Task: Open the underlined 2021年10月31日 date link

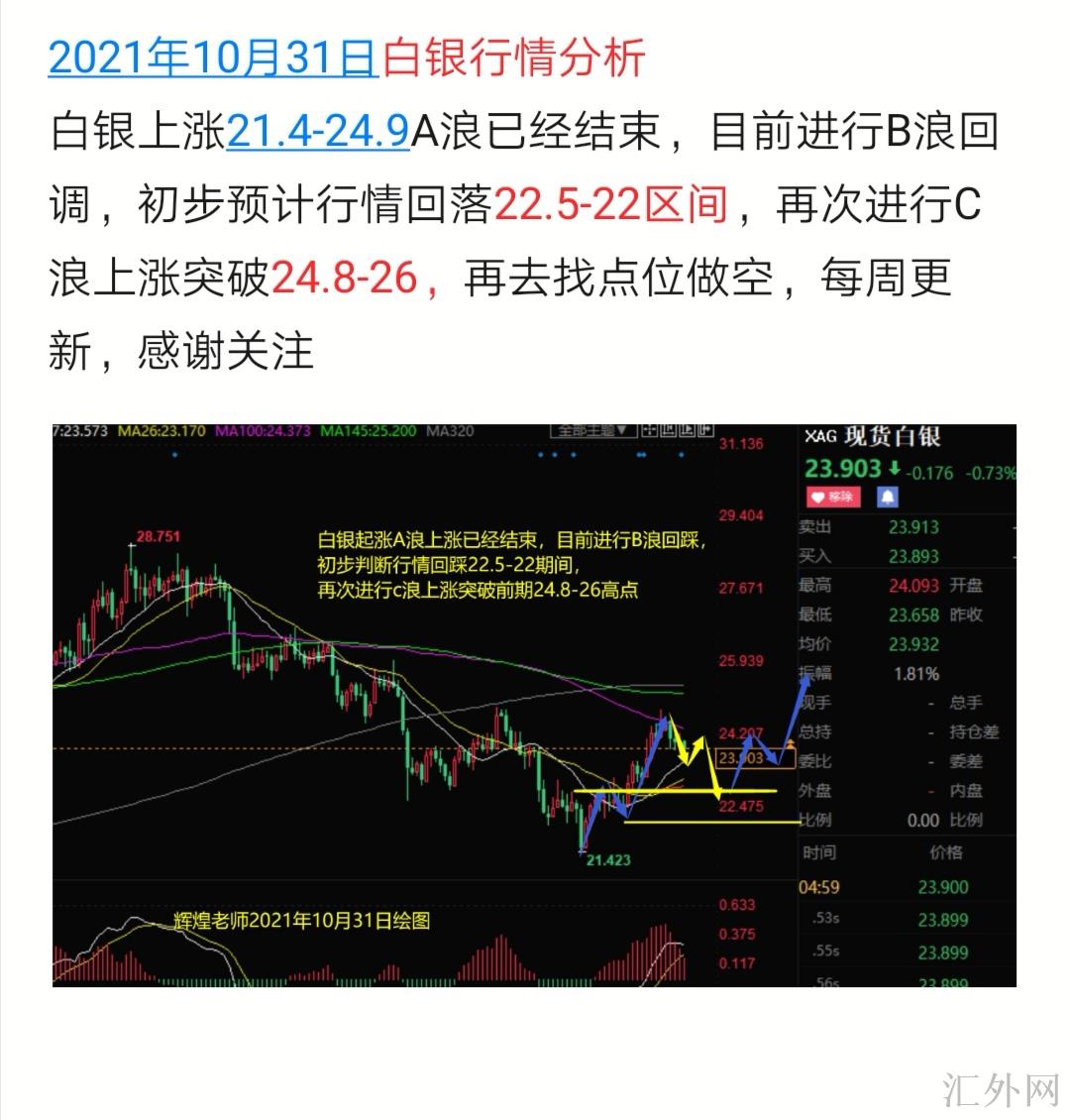Action: [x=213, y=57]
